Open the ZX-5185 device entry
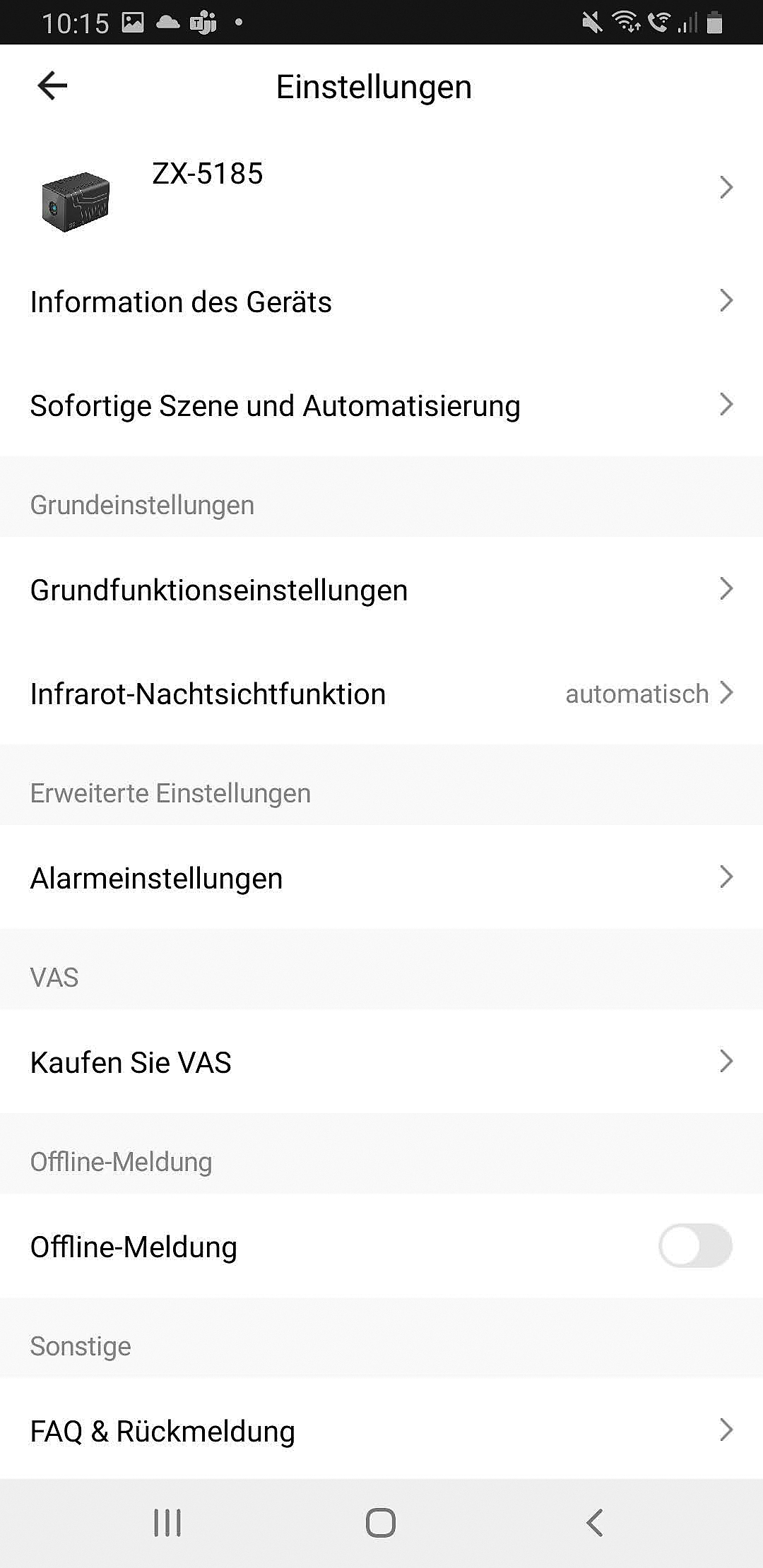Image resolution: width=763 pixels, height=1568 pixels. 381,188
